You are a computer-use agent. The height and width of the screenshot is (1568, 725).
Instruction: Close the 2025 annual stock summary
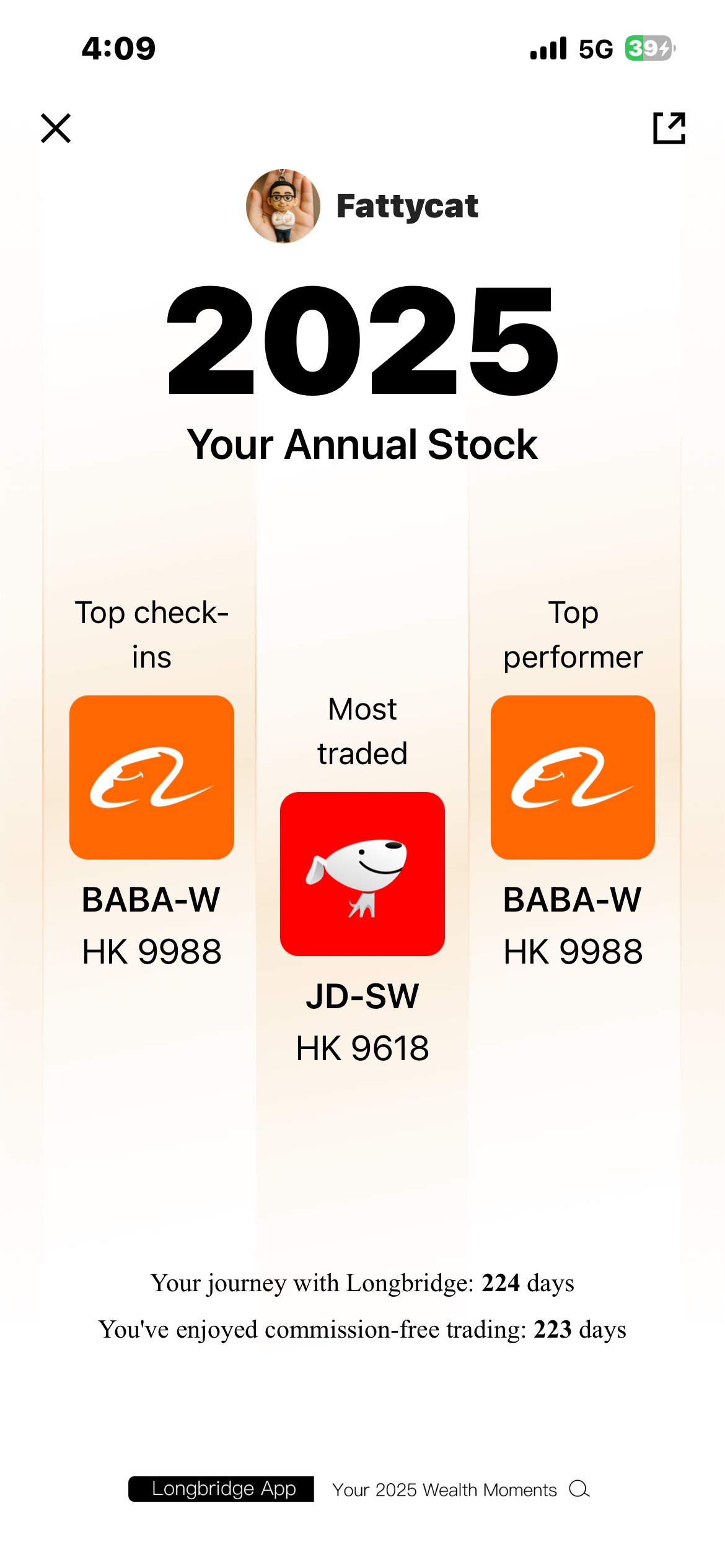point(56,128)
